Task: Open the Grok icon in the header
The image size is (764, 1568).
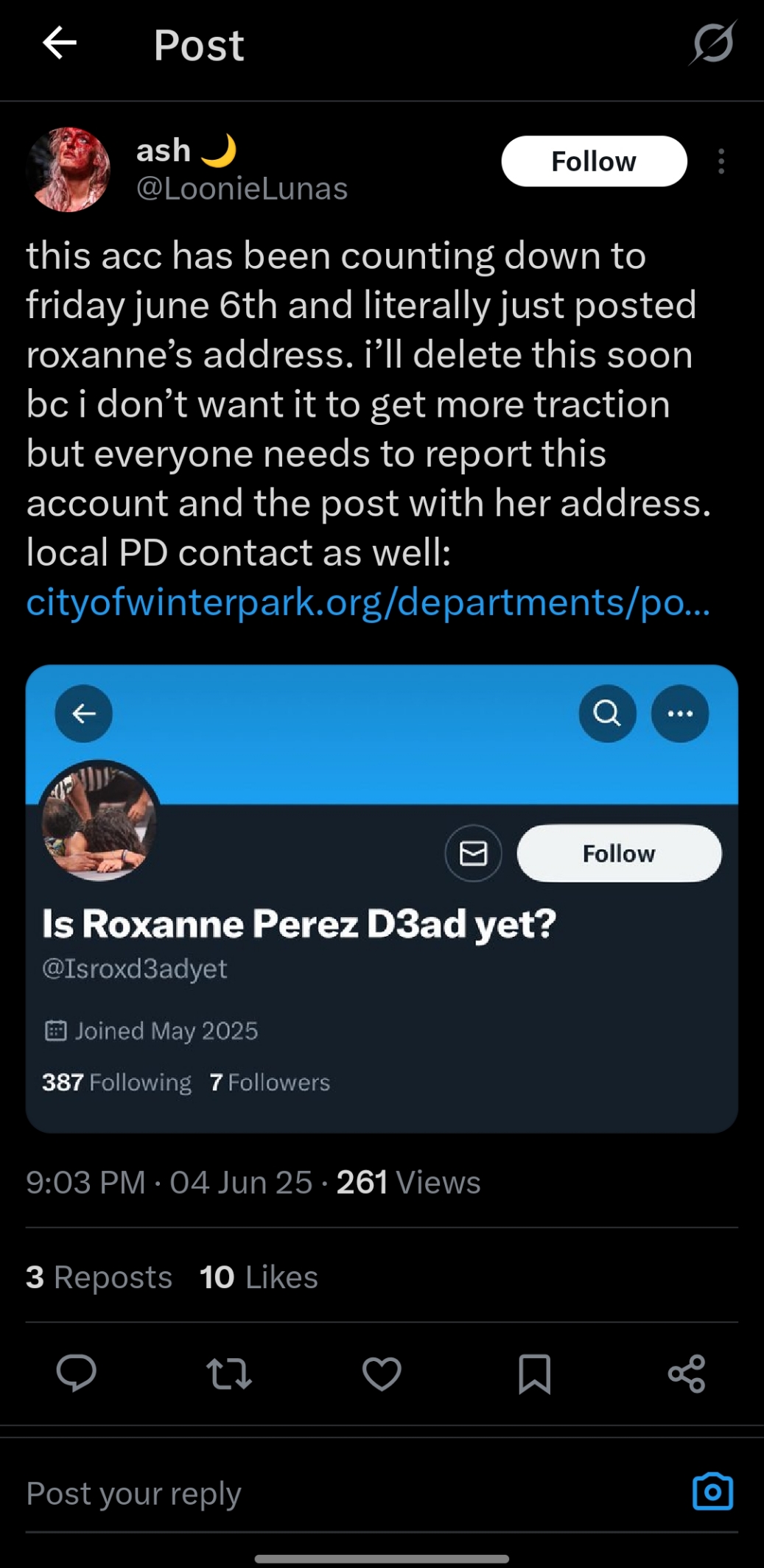Action: 712,43
